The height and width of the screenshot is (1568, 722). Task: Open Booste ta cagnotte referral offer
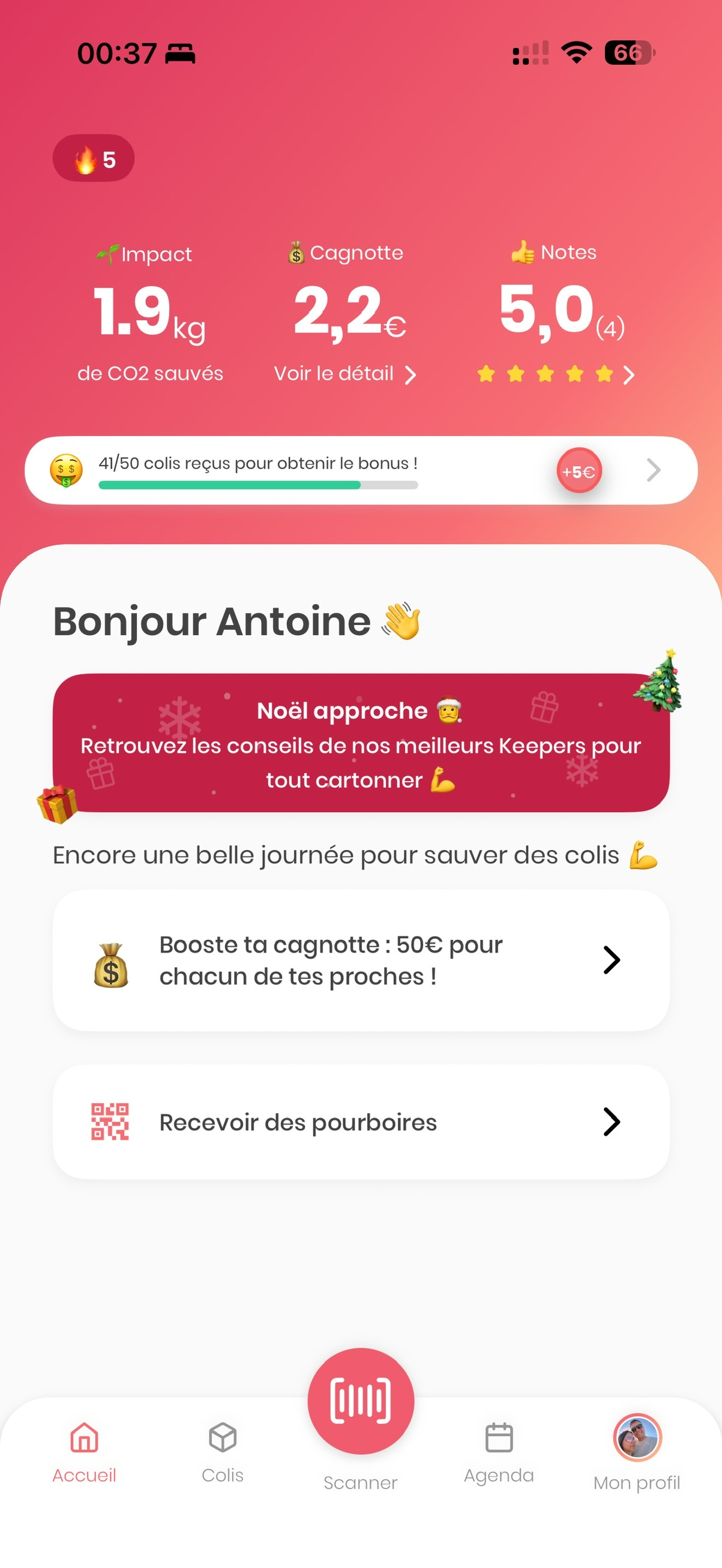coord(360,960)
